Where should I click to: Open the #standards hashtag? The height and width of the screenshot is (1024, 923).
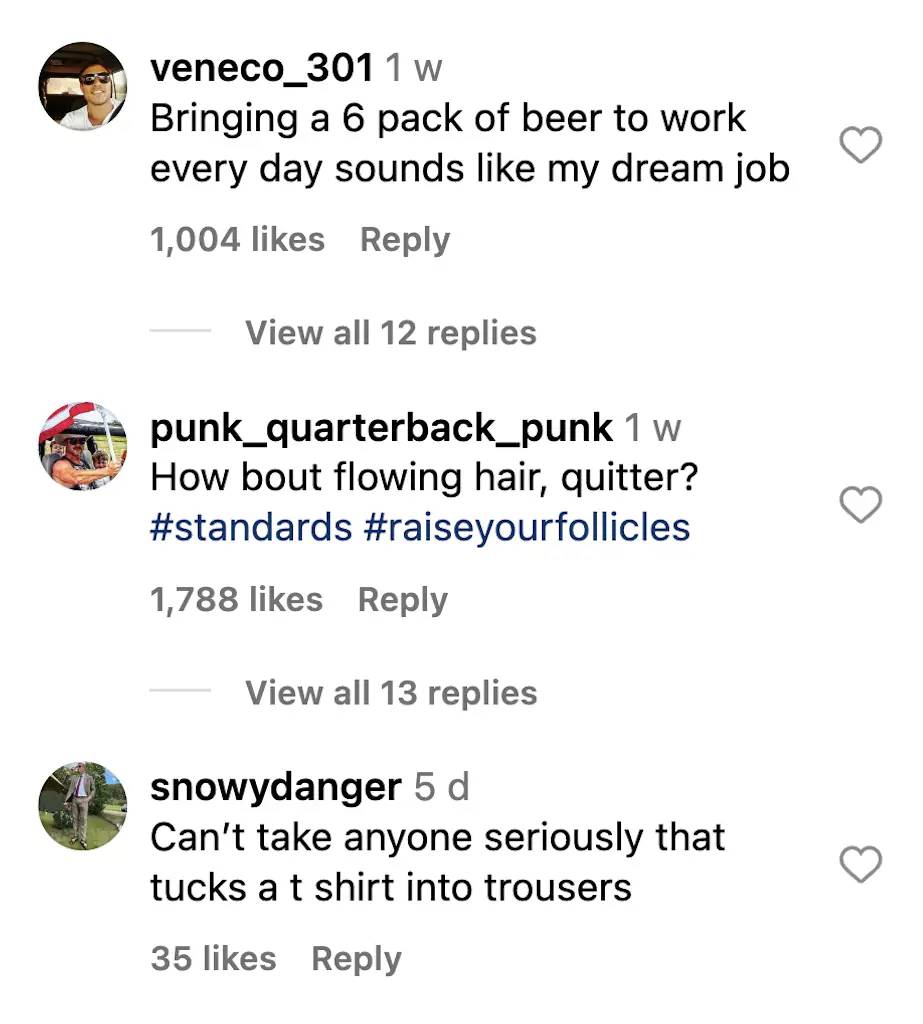[x=250, y=527]
